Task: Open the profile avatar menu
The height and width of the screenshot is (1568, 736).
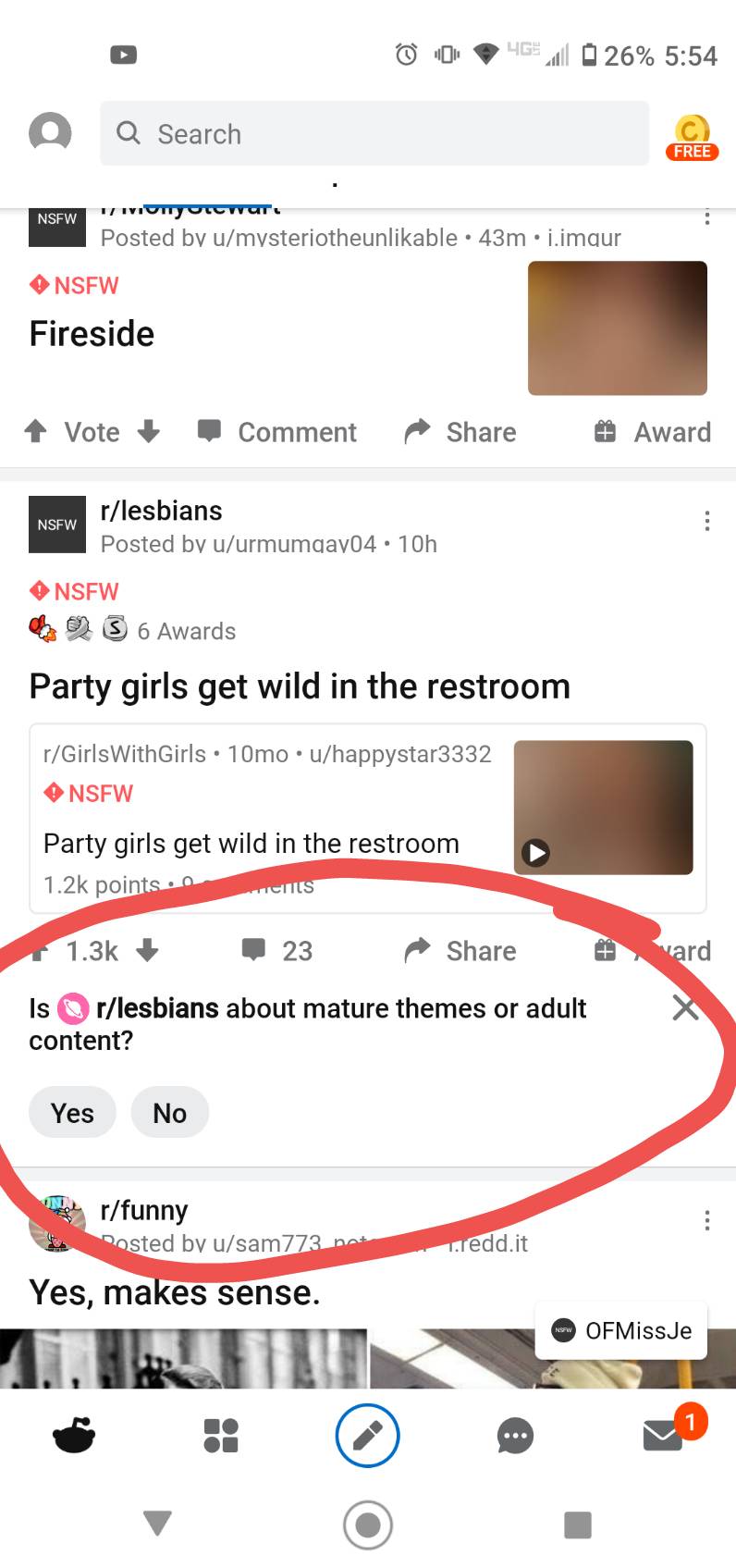Action: coord(50,132)
